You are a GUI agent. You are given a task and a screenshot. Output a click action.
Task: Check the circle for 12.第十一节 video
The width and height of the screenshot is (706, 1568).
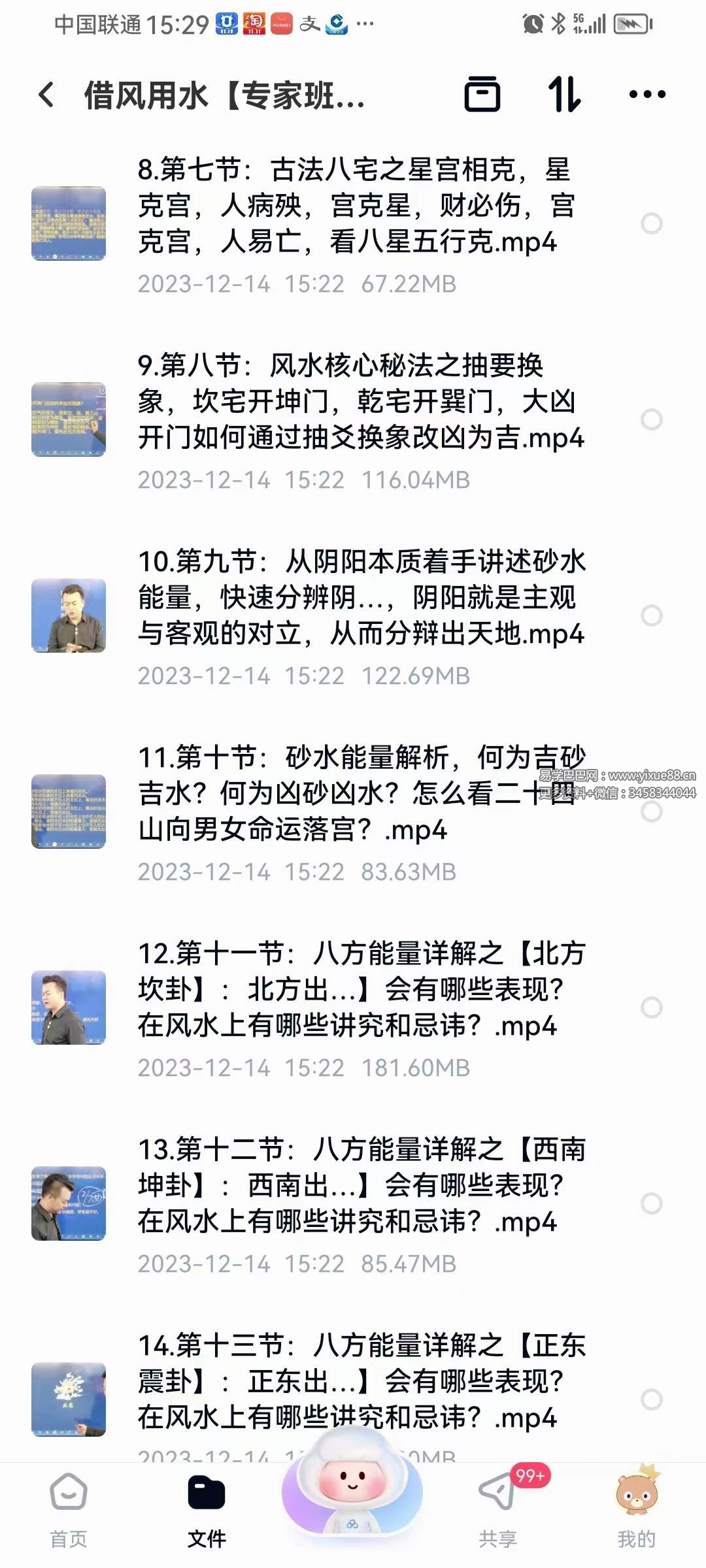pyautogui.click(x=651, y=1007)
